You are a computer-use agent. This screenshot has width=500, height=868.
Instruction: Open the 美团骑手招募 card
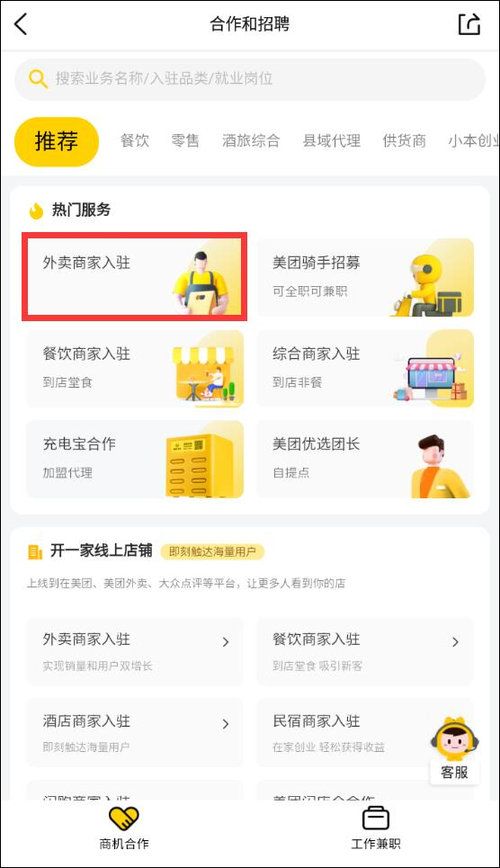365,277
